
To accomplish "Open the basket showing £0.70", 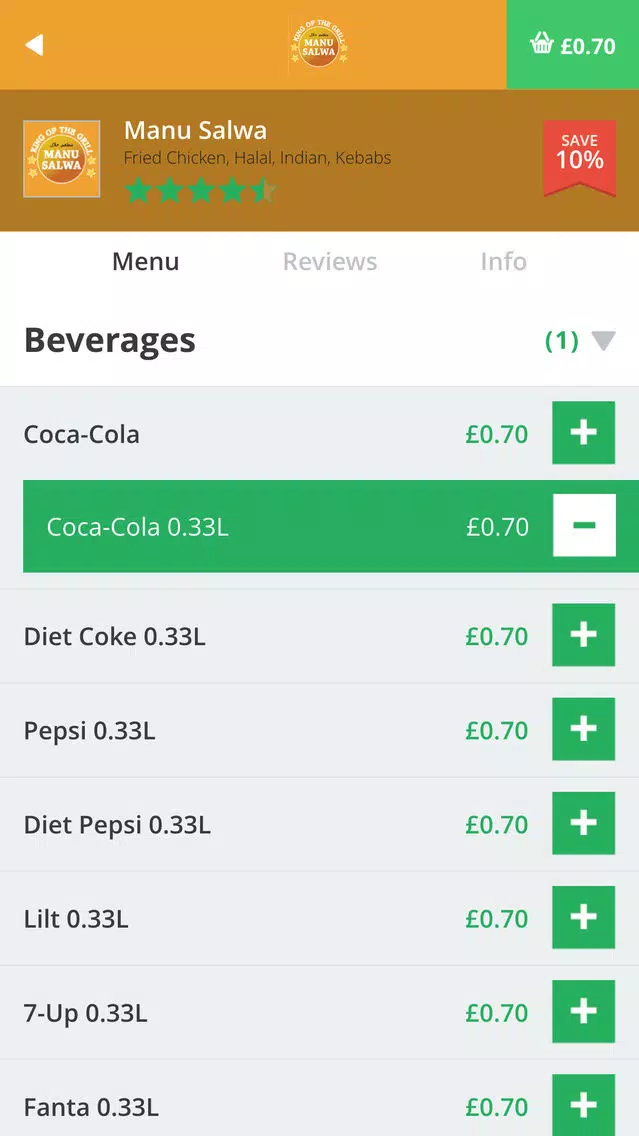I will click(x=572, y=45).
